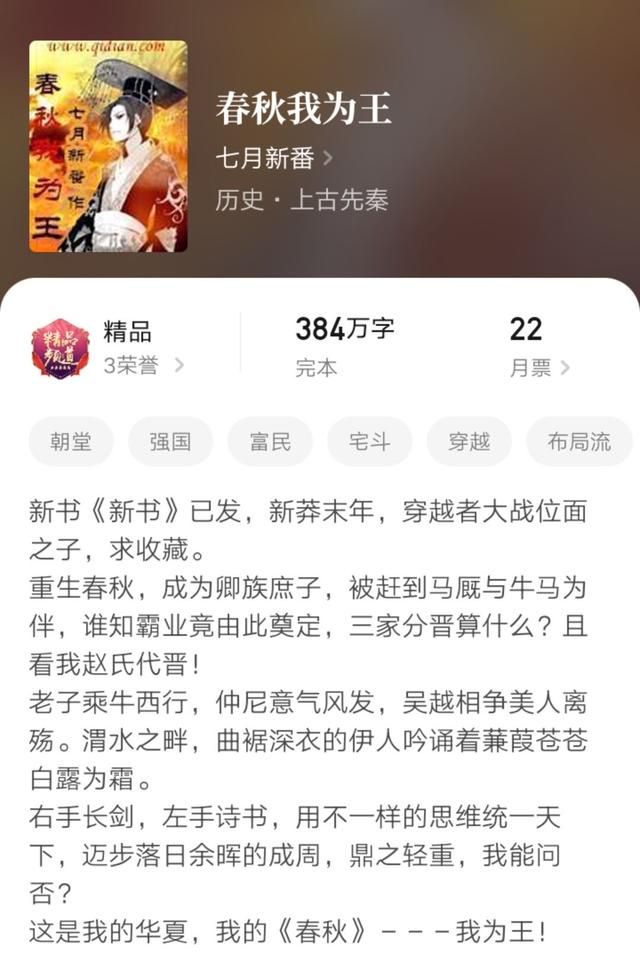Open the 历史 · 上古先秦 category
This screenshot has height=965, width=640.
(x=301, y=199)
